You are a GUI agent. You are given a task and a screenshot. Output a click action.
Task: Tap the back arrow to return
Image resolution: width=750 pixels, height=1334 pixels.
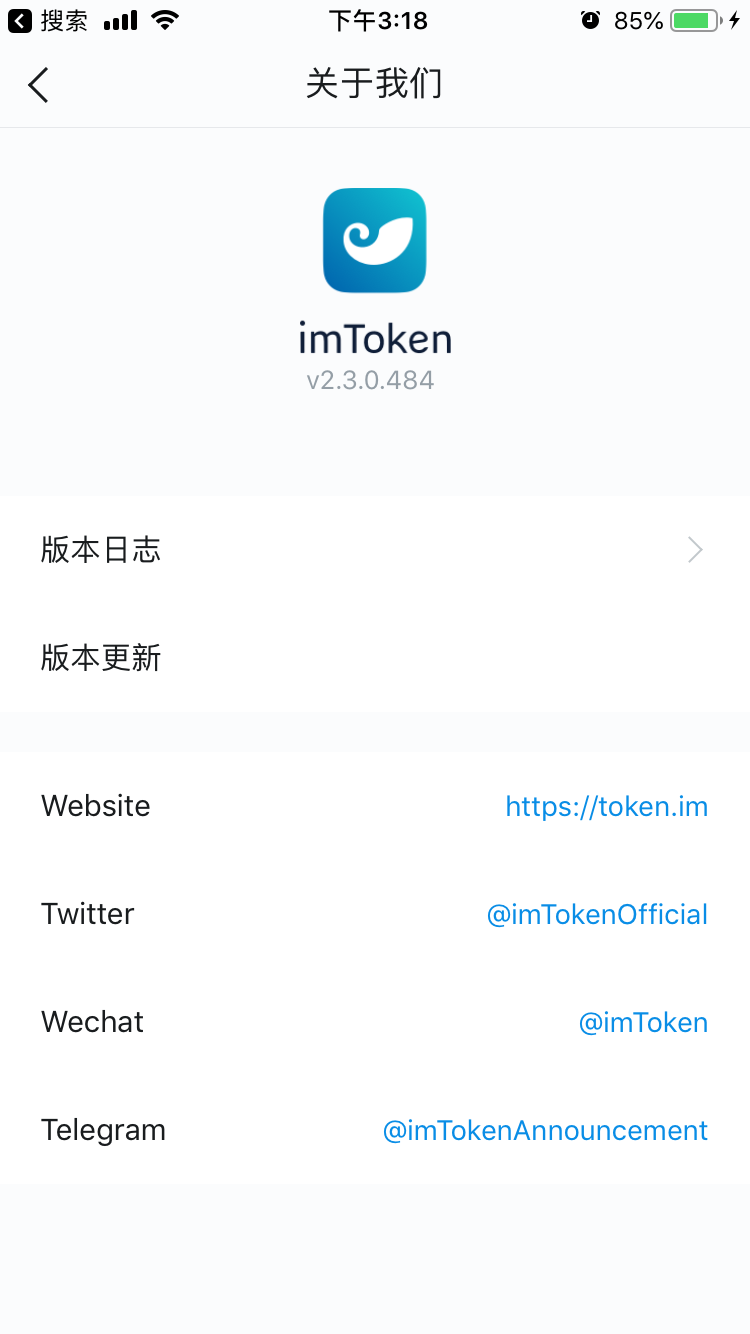[x=38, y=85]
